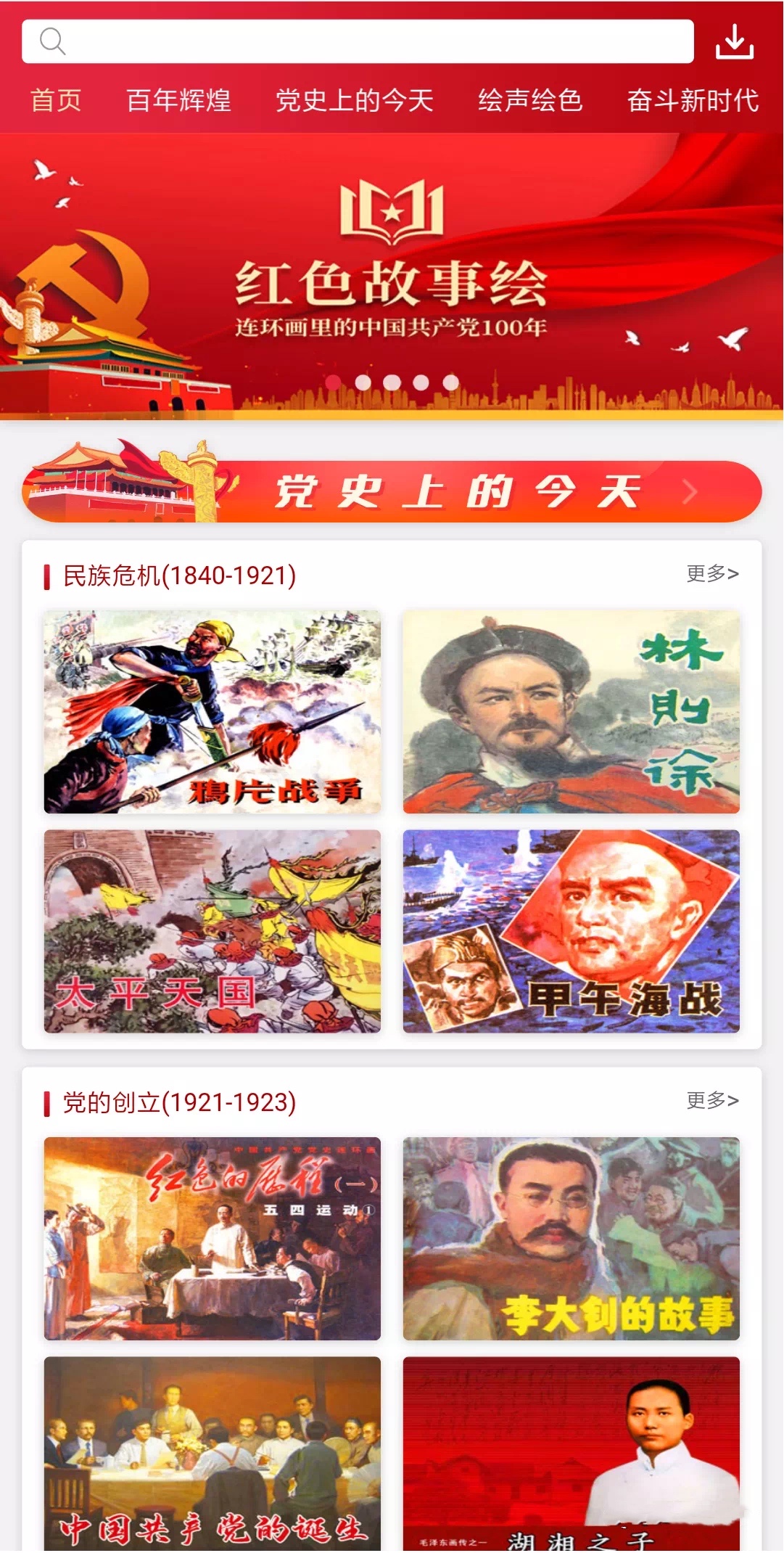Open the 党史上的今天 top tab
This screenshot has height=1553, width=784.
click(x=355, y=100)
